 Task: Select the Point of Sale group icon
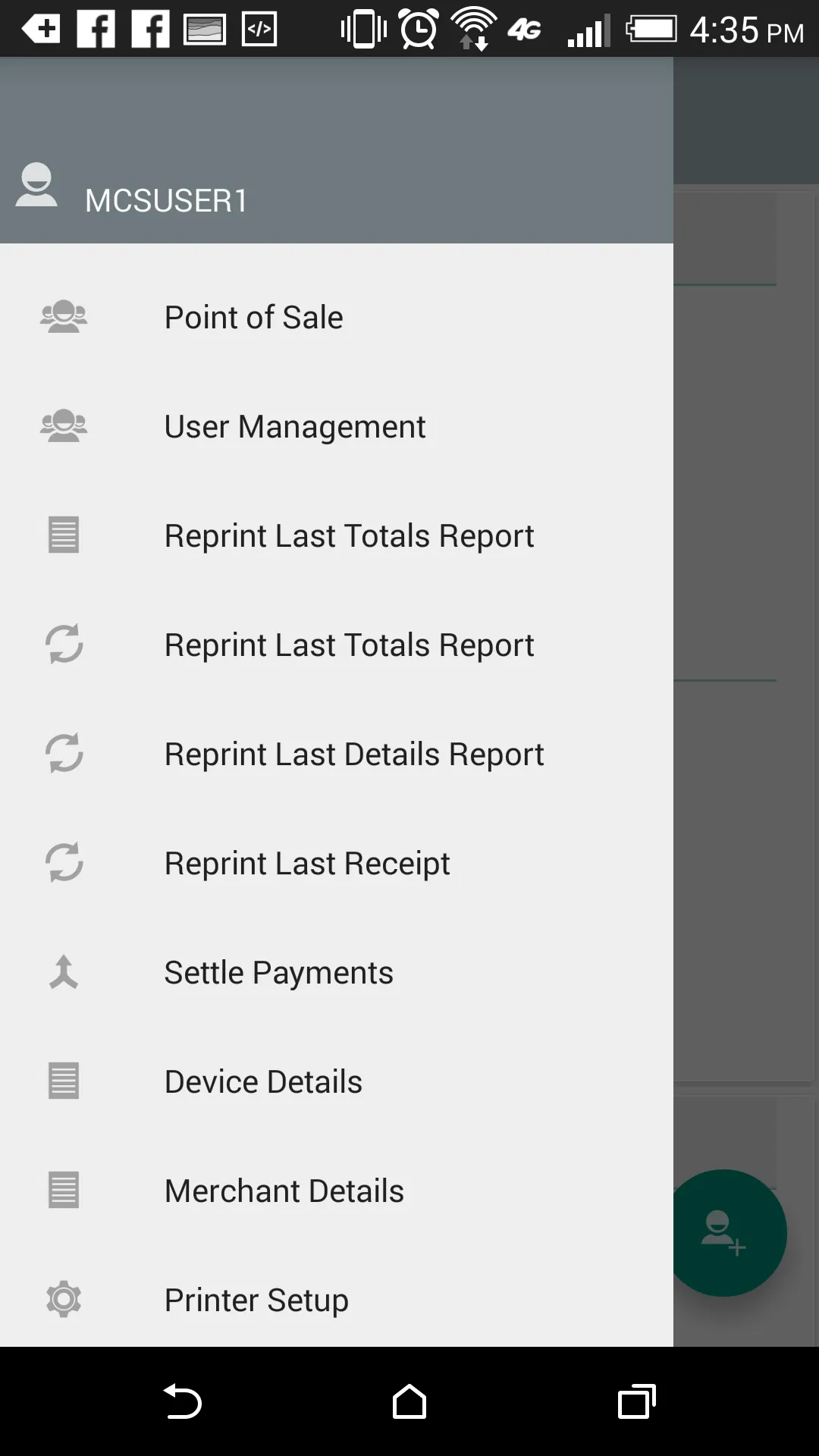point(64,317)
